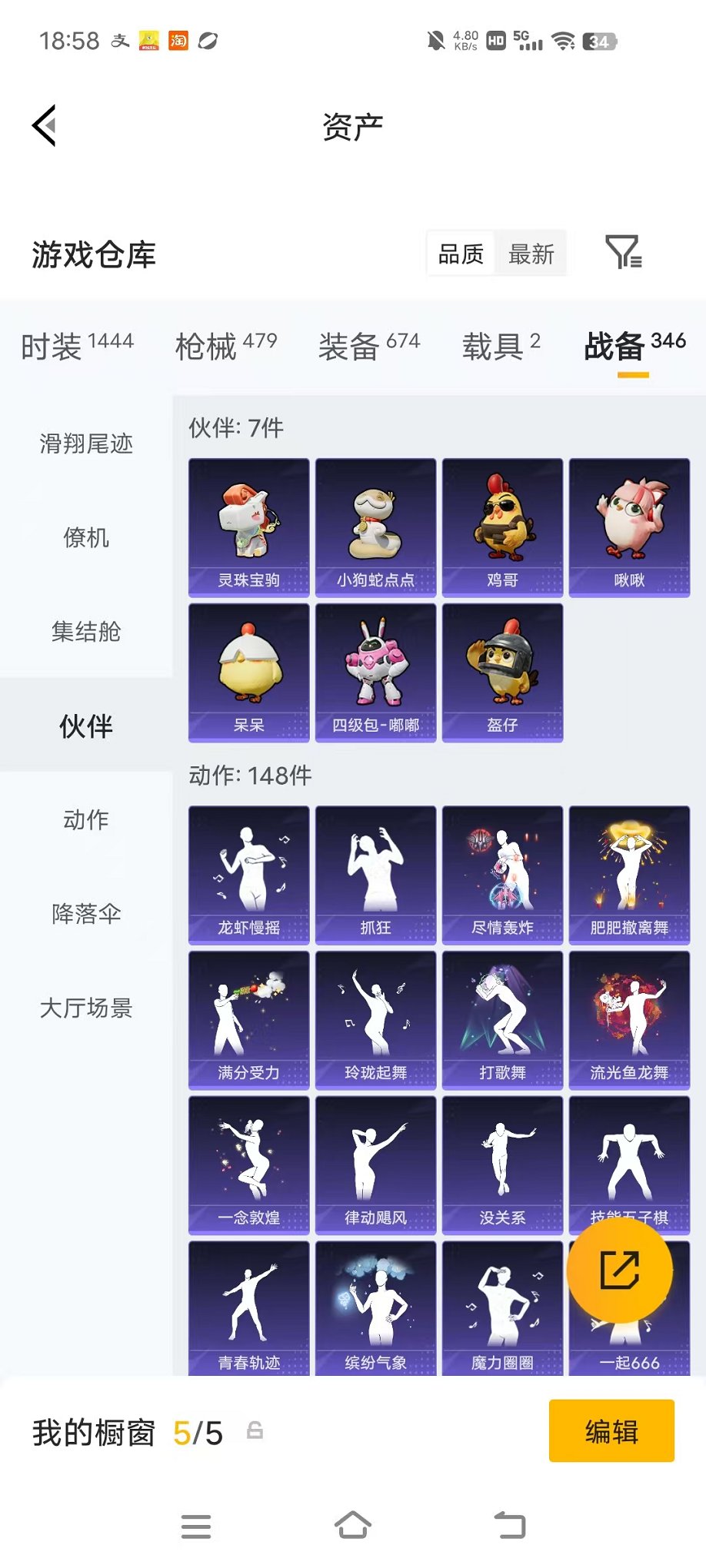Image resolution: width=706 pixels, height=1568 pixels.
Task: Tap the back arrow at the top left
Action: tap(44, 125)
